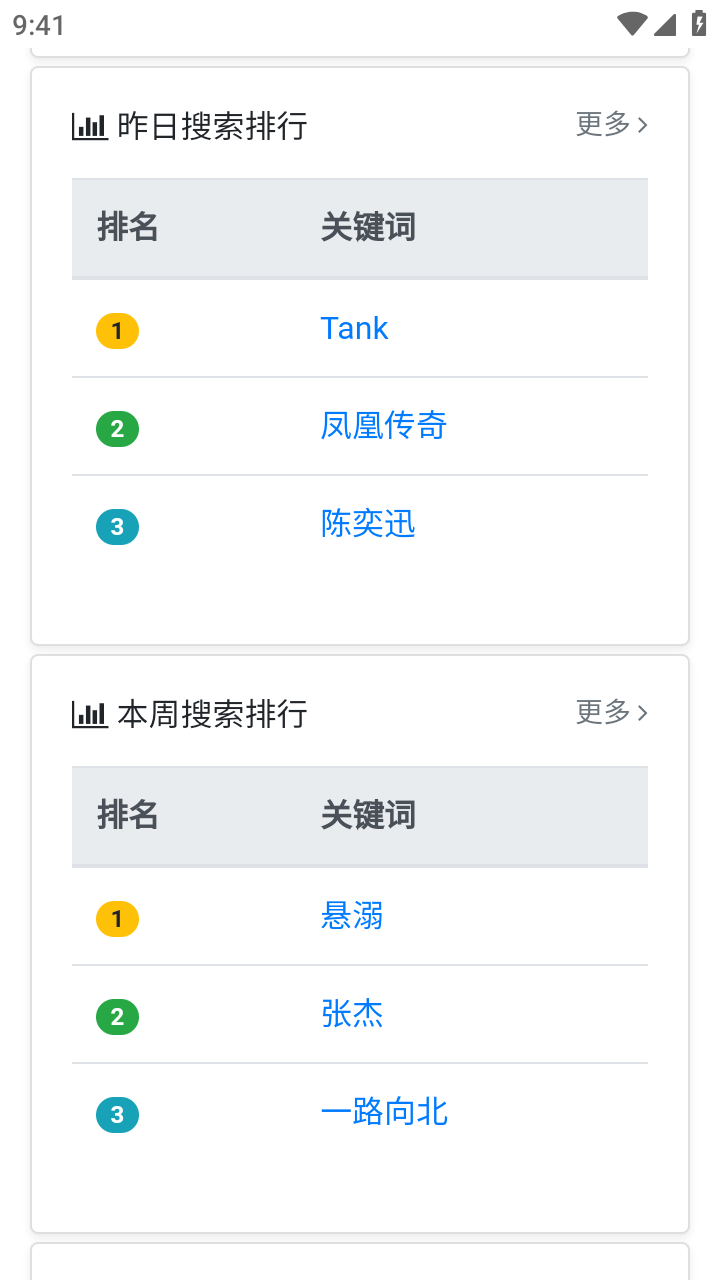Tap the teal rank 3 badge next to 陈奕迅
Viewport: 720px width, 1280px height.
(117, 526)
